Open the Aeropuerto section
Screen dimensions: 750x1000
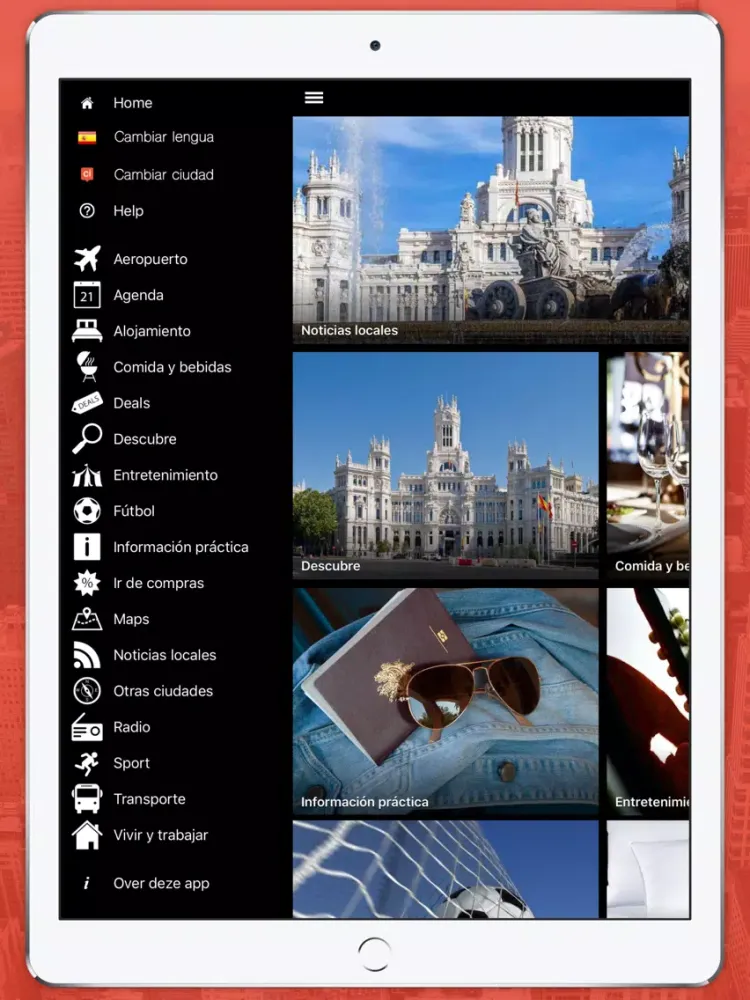tap(150, 259)
